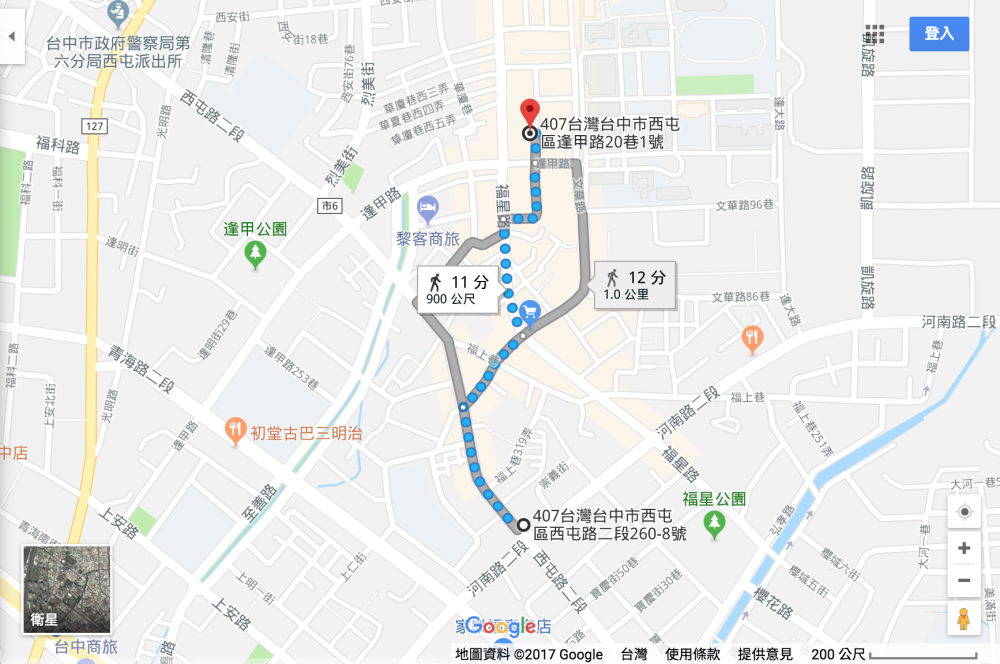Expand the collapsed side panel arrow
This screenshot has width=1000, height=664.
(x=11, y=36)
